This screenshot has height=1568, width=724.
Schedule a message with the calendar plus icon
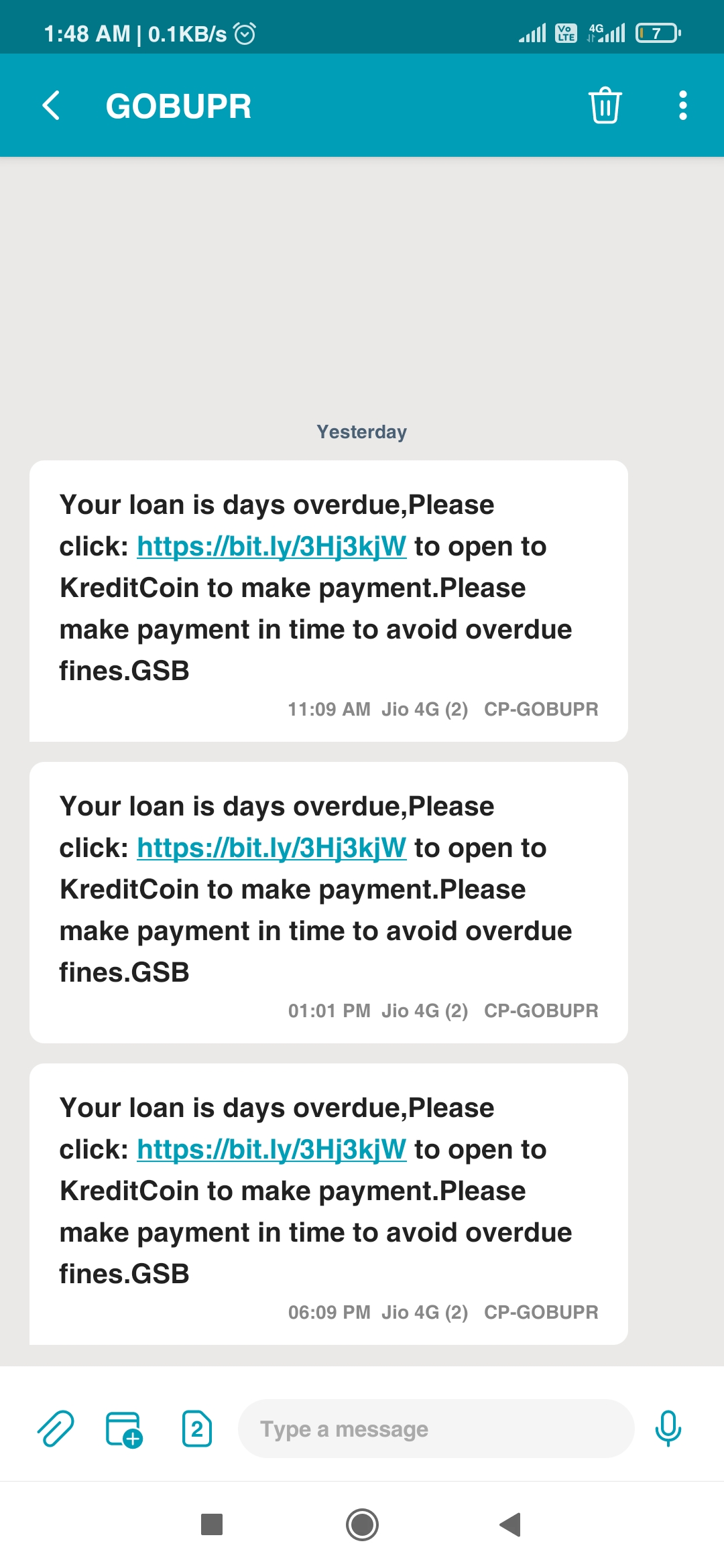point(124,1429)
